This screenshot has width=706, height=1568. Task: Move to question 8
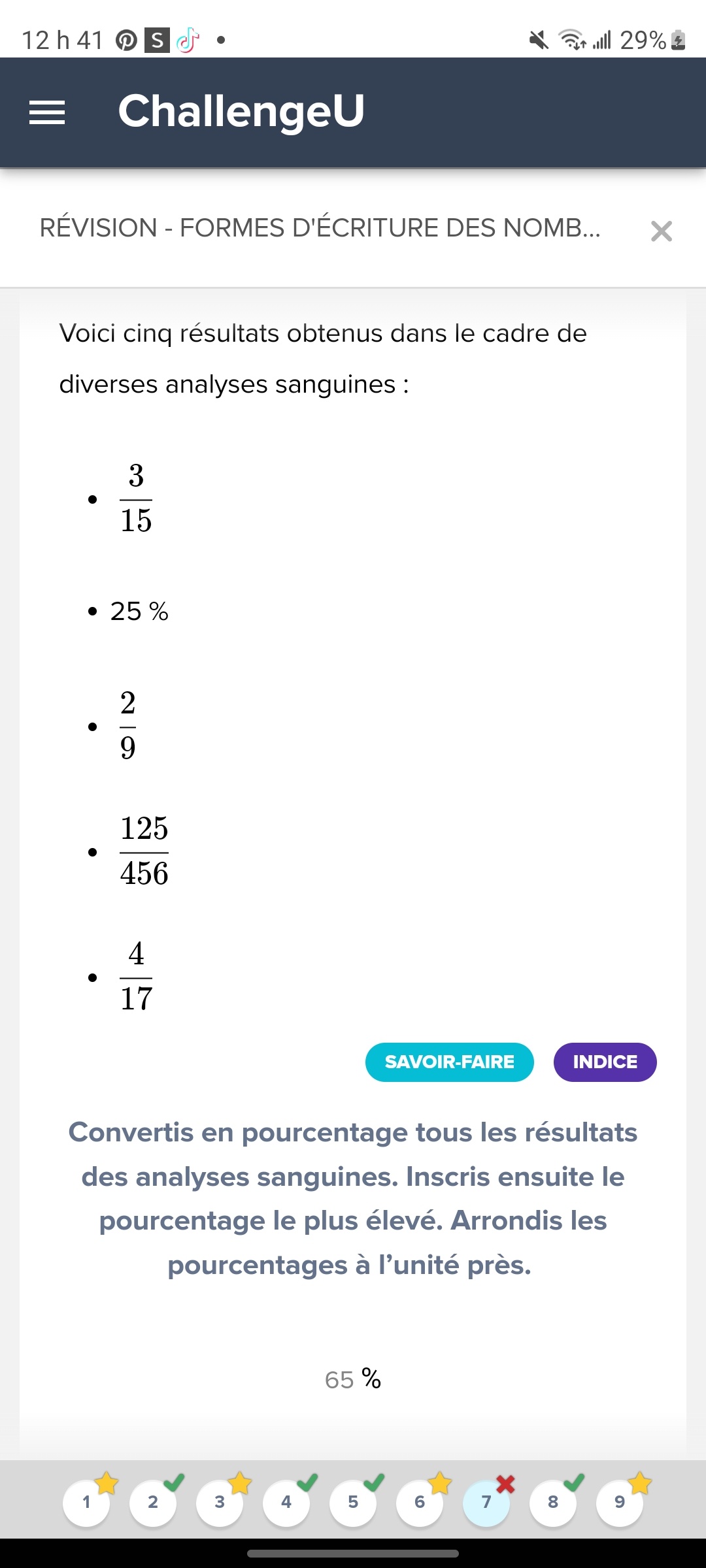pyautogui.click(x=553, y=1502)
